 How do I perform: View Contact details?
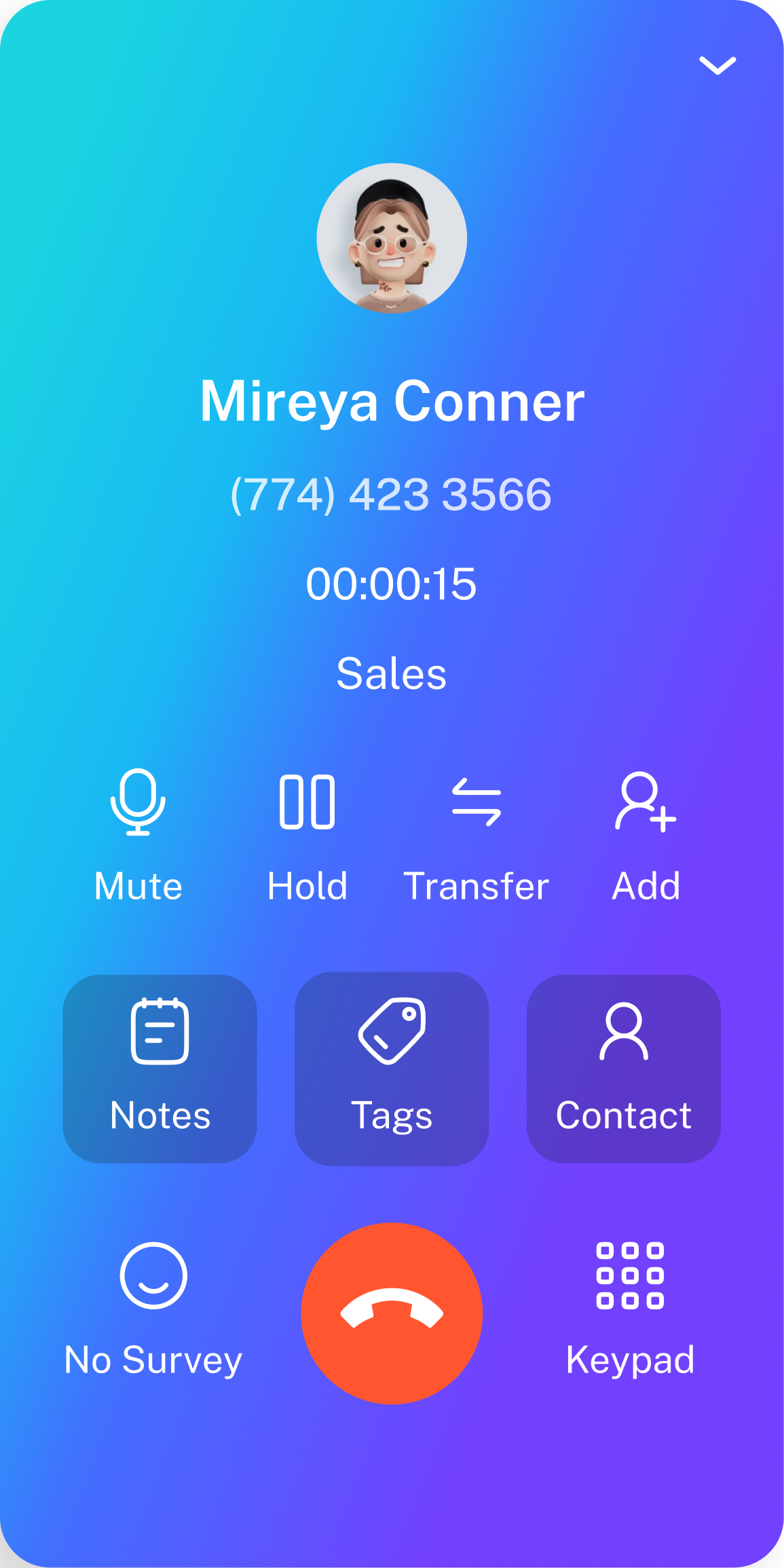(623, 1068)
